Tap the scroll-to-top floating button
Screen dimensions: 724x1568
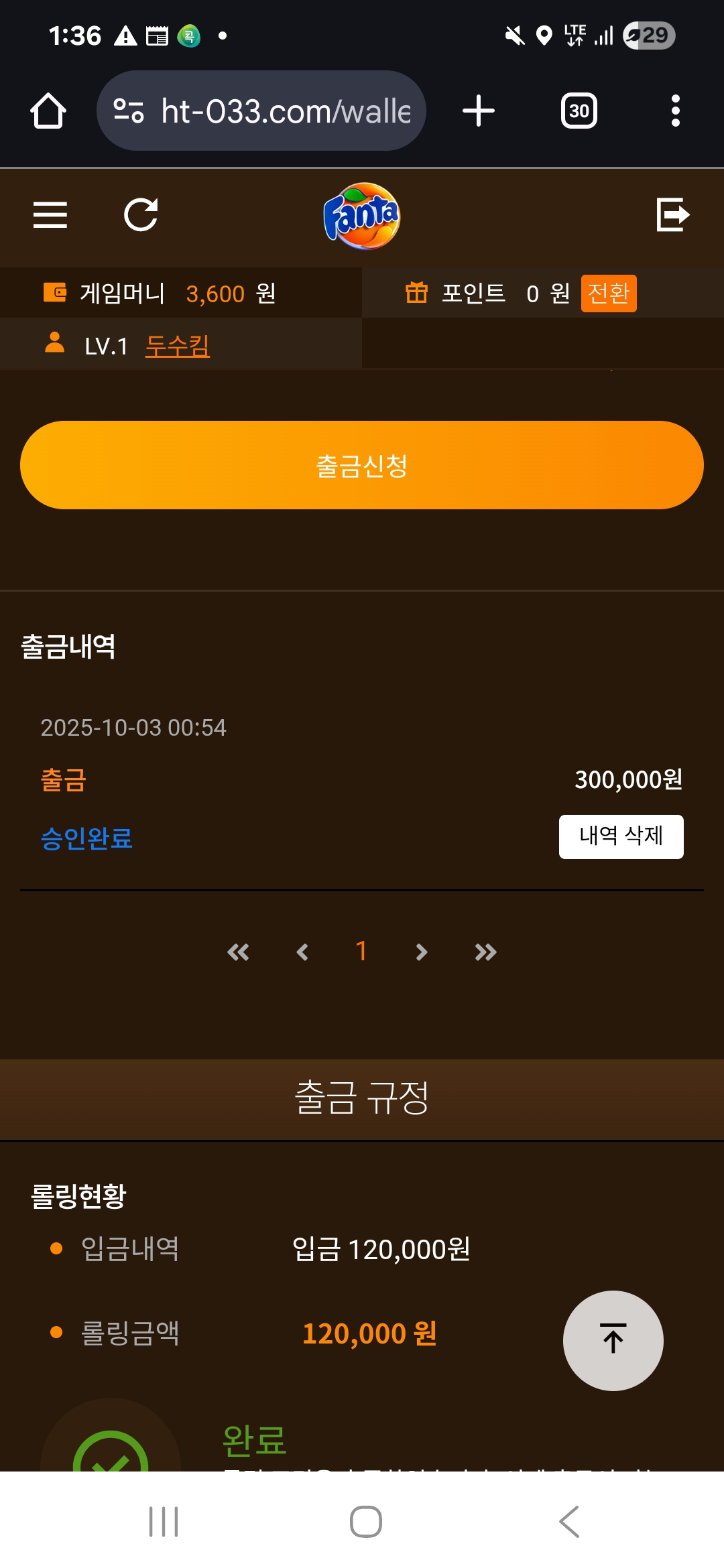(x=613, y=1340)
